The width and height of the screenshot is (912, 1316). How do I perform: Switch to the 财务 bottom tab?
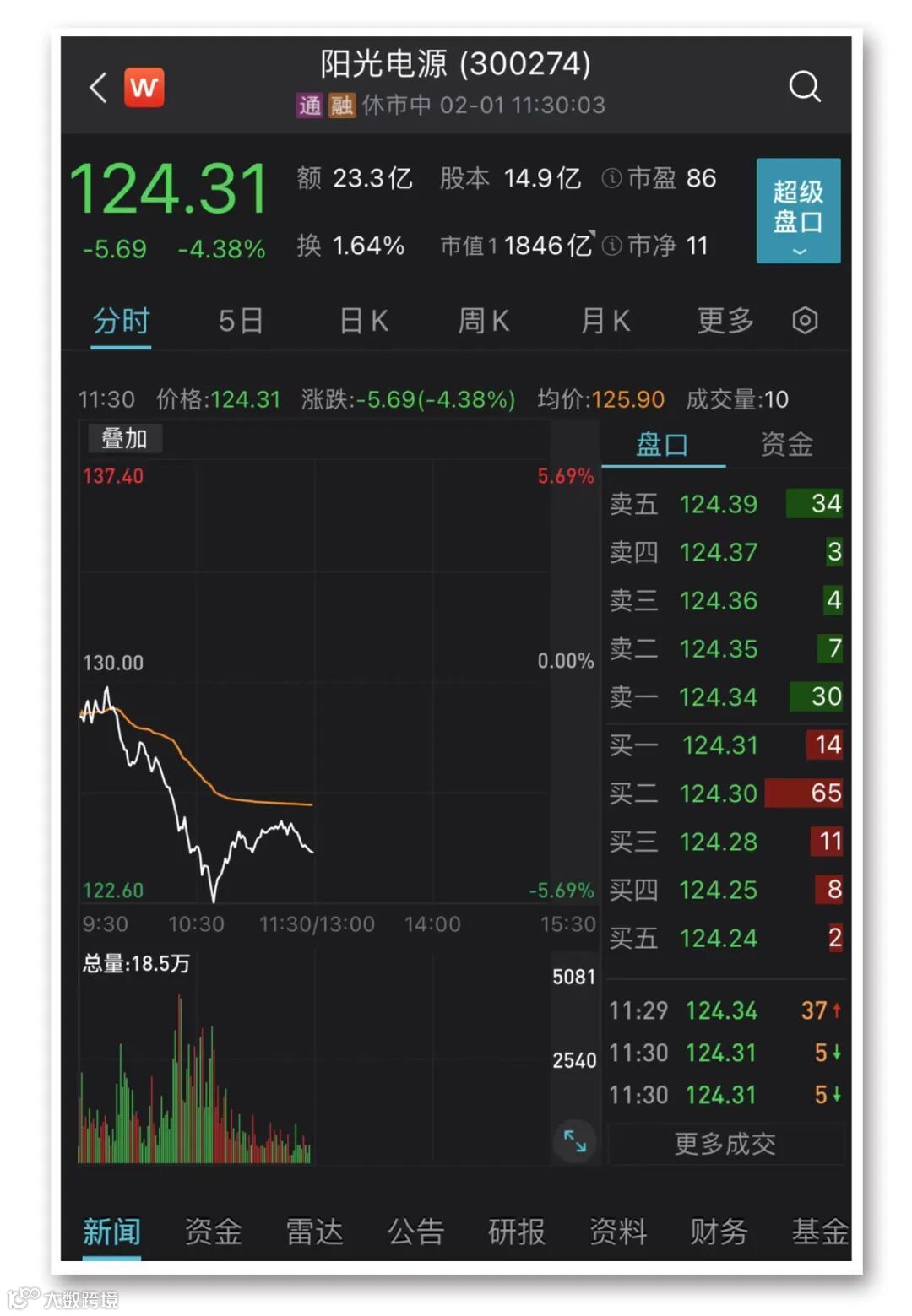719,1232
